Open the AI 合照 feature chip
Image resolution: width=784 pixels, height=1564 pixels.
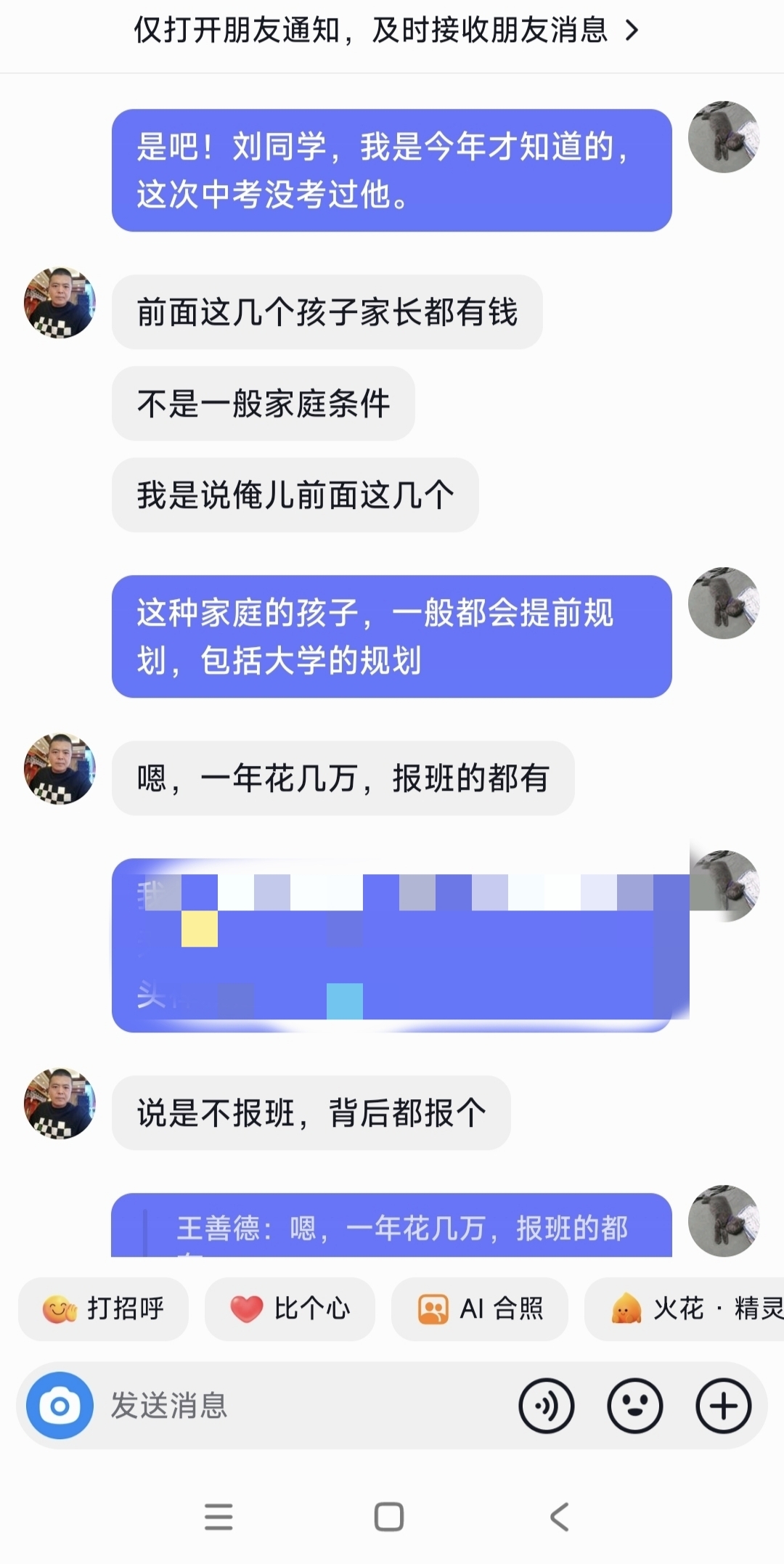(x=480, y=1308)
